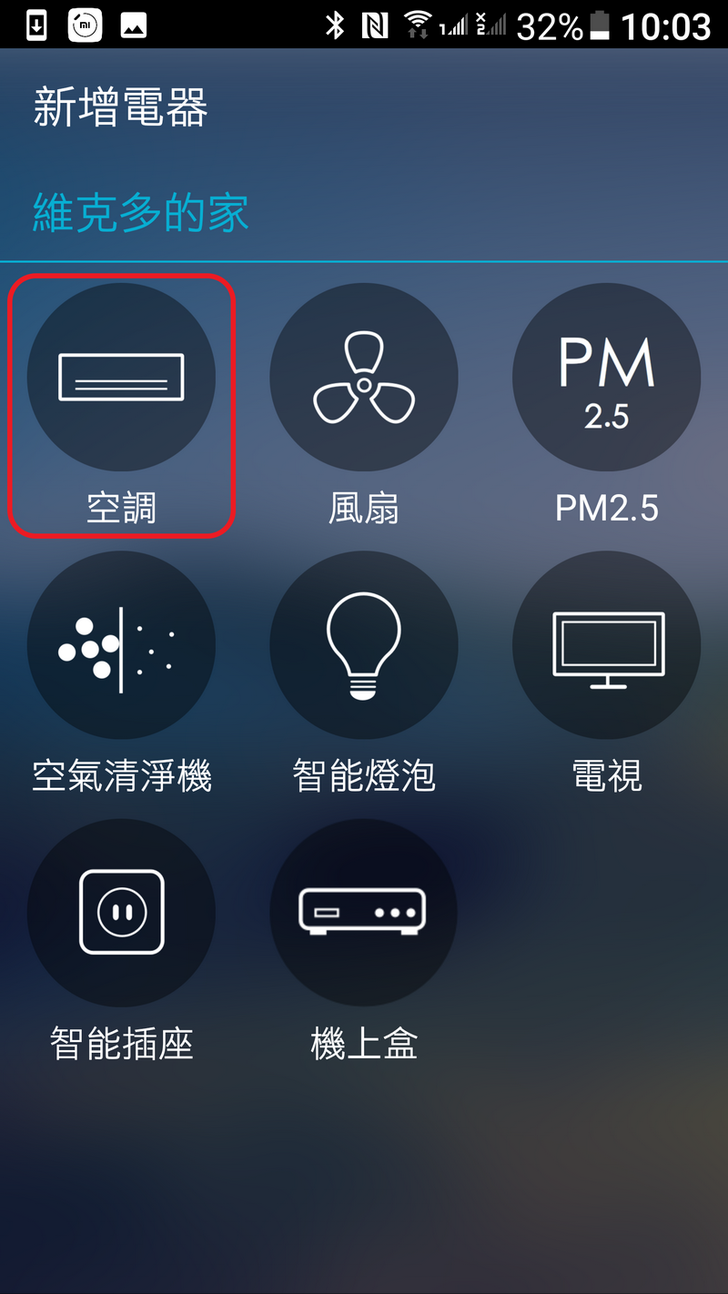Open the 空氣清淨機 air purifier option
Viewport: 728px width, 1294px height.
121,645
